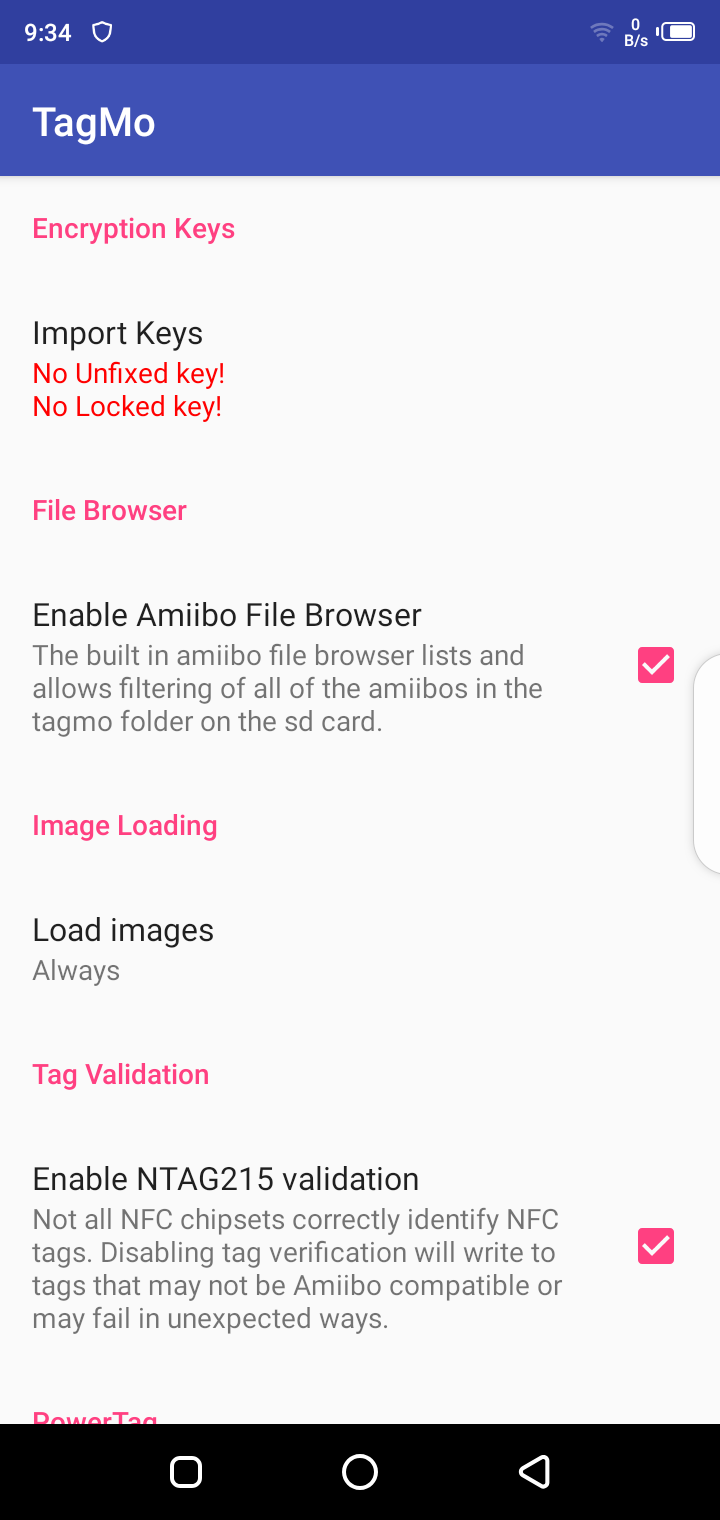Go back using system back button
The height and width of the screenshot is (1520, 720).
pos(534,1471)
